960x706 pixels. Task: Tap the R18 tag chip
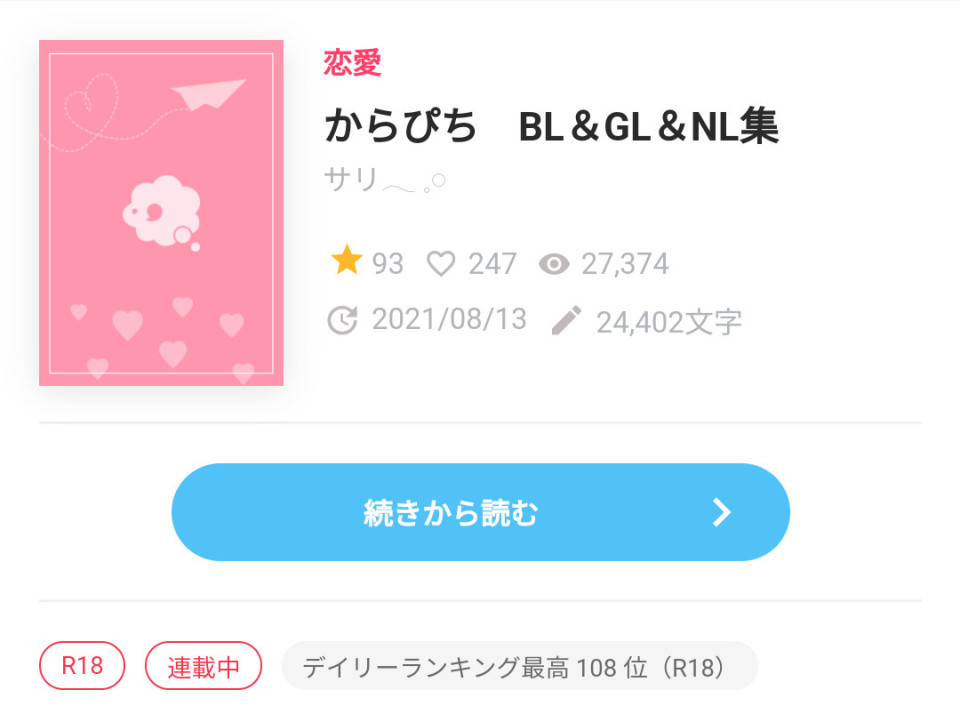[x=82, y=666]
